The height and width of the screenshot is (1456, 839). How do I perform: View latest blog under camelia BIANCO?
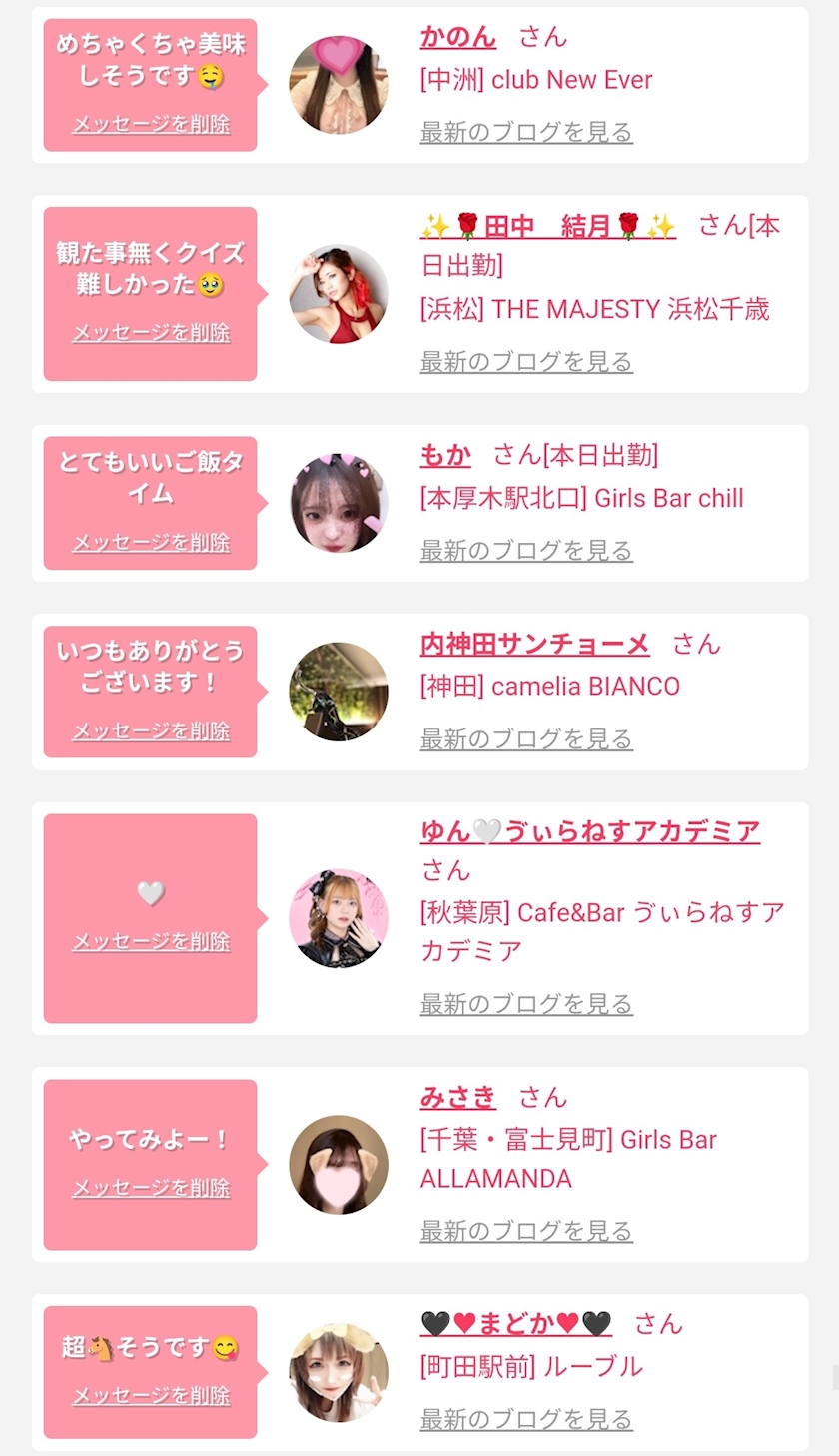pos(526,738)
